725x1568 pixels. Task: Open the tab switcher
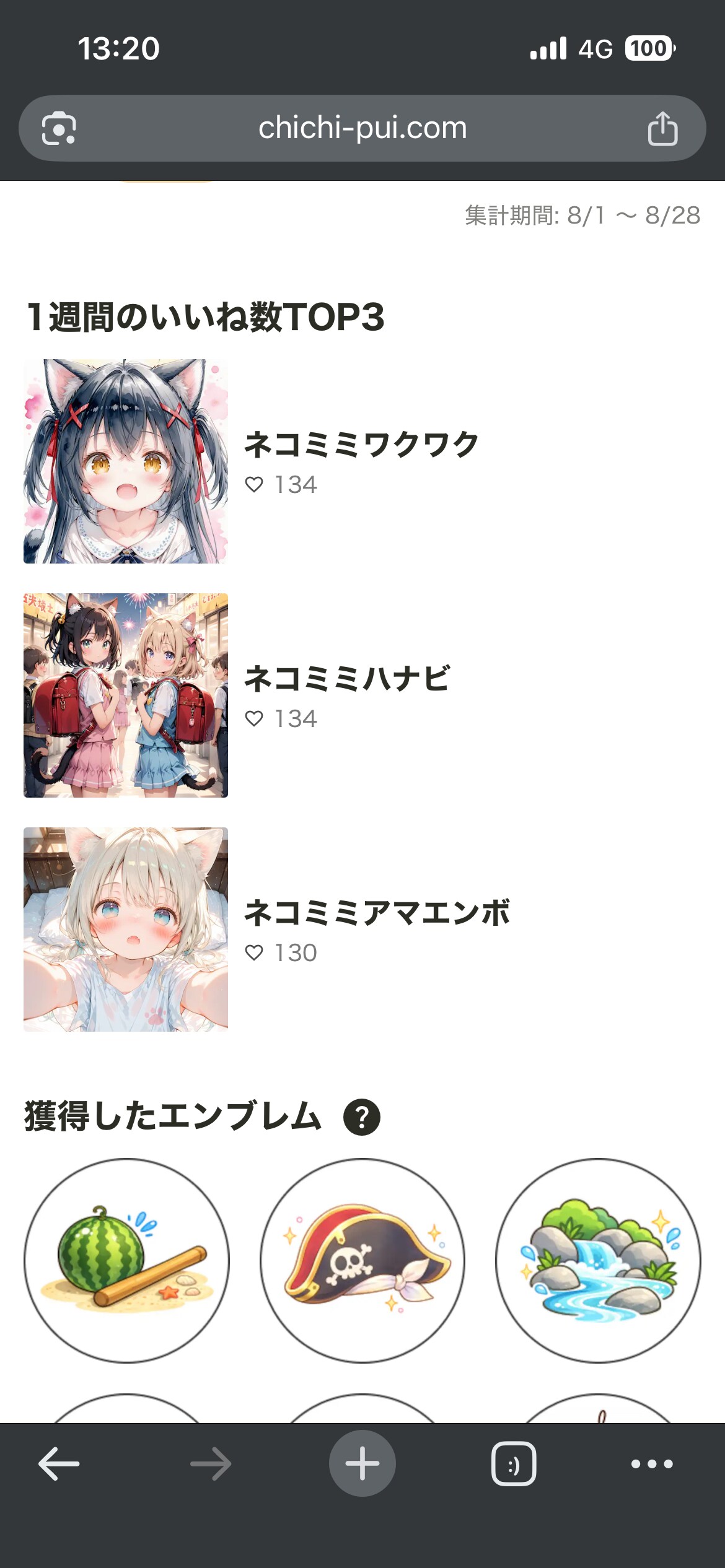tap(514, 1464)
